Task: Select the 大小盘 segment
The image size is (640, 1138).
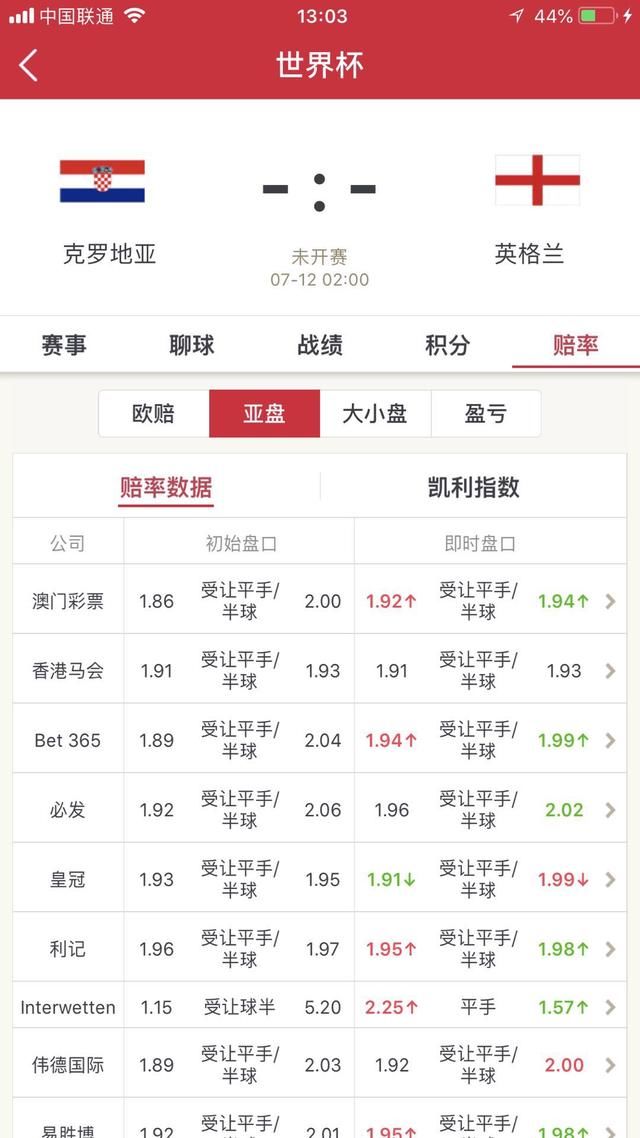Action: 375,414
